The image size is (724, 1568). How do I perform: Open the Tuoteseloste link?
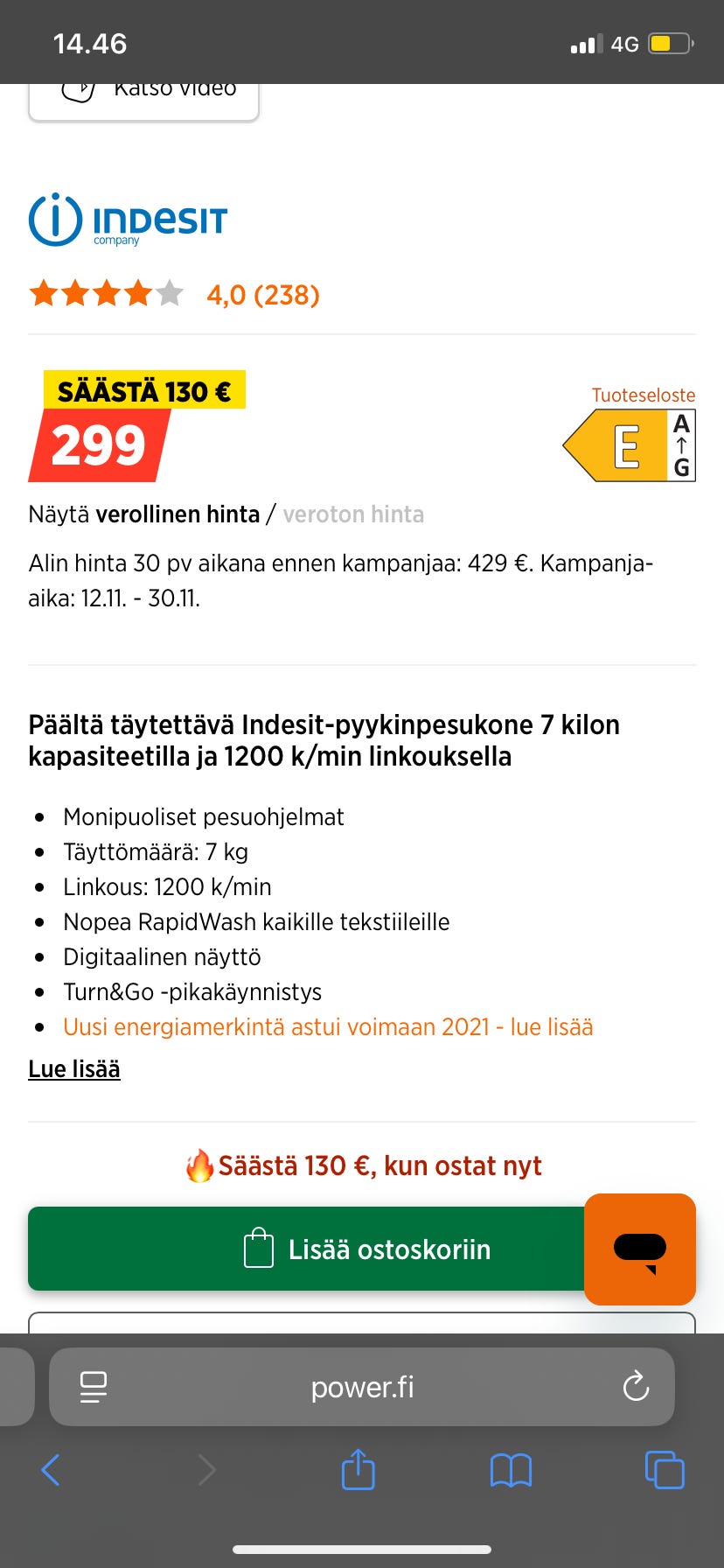(642, 395)
